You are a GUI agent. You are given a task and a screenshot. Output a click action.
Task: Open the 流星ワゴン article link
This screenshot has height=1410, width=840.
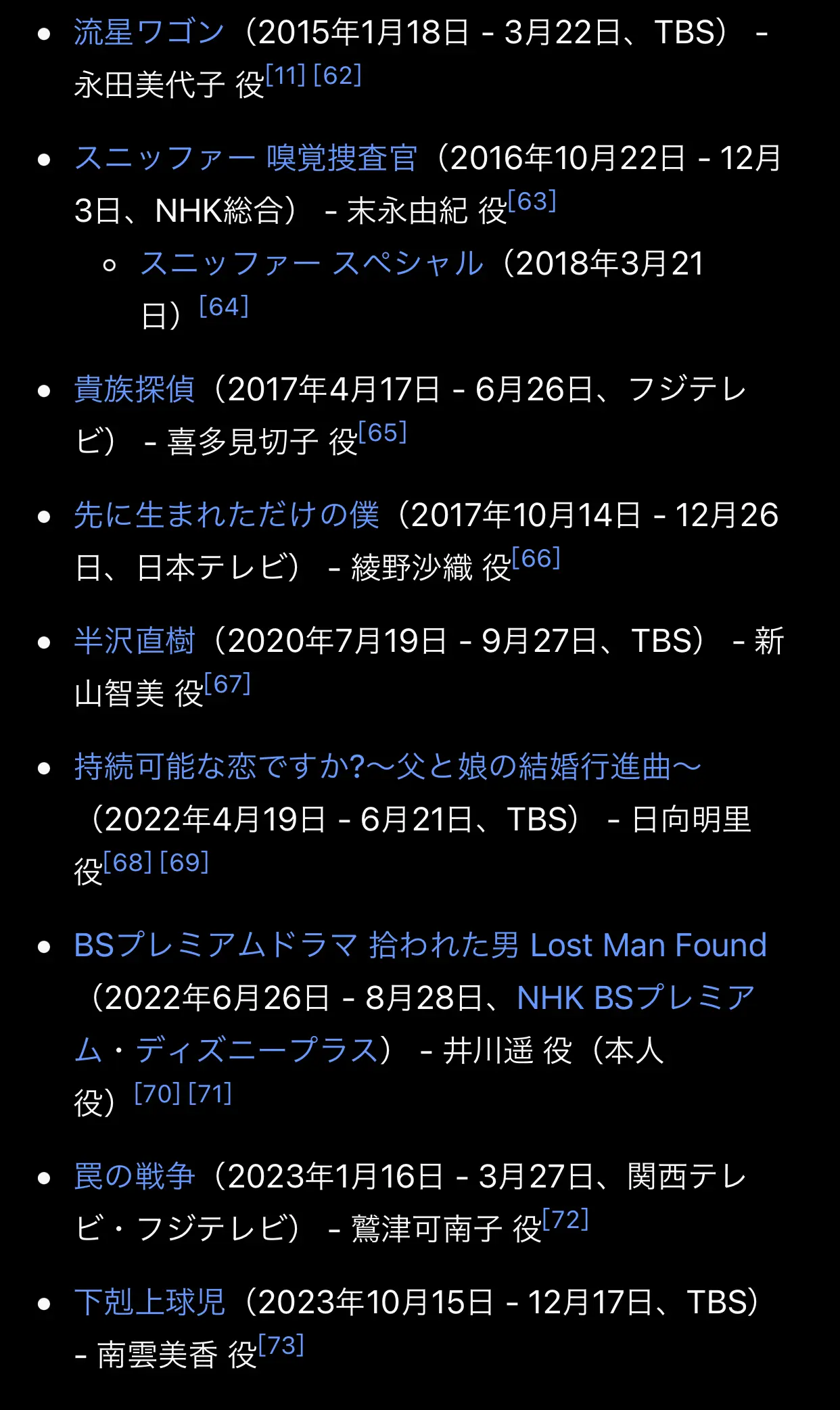pos(149,32)
